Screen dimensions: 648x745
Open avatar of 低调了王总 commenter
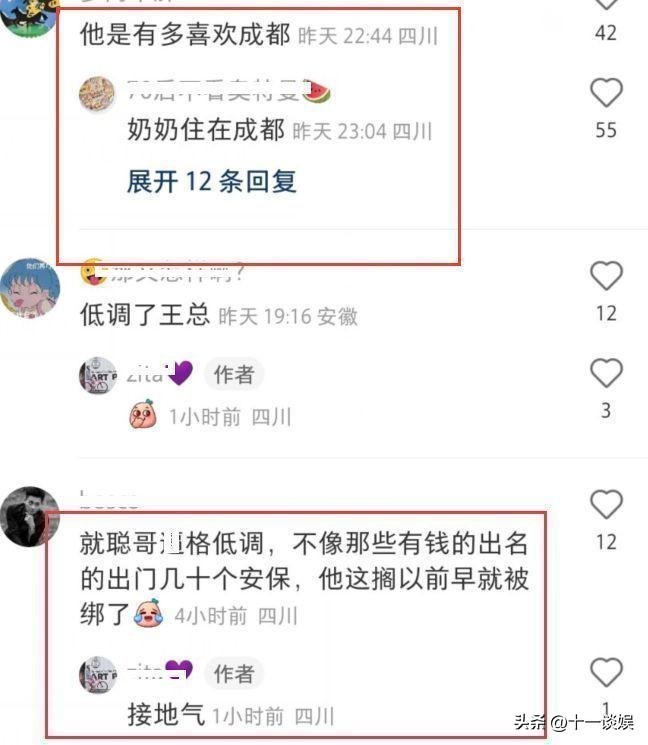click(x=30, y=286)
